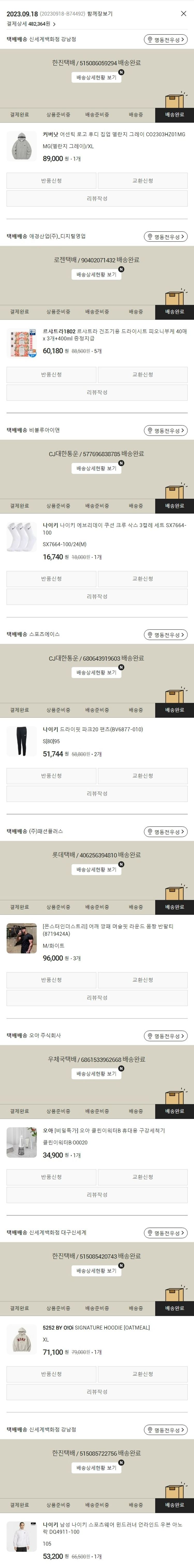Tap 명동전우성 button in 오아 주식회사 section

165,1036
